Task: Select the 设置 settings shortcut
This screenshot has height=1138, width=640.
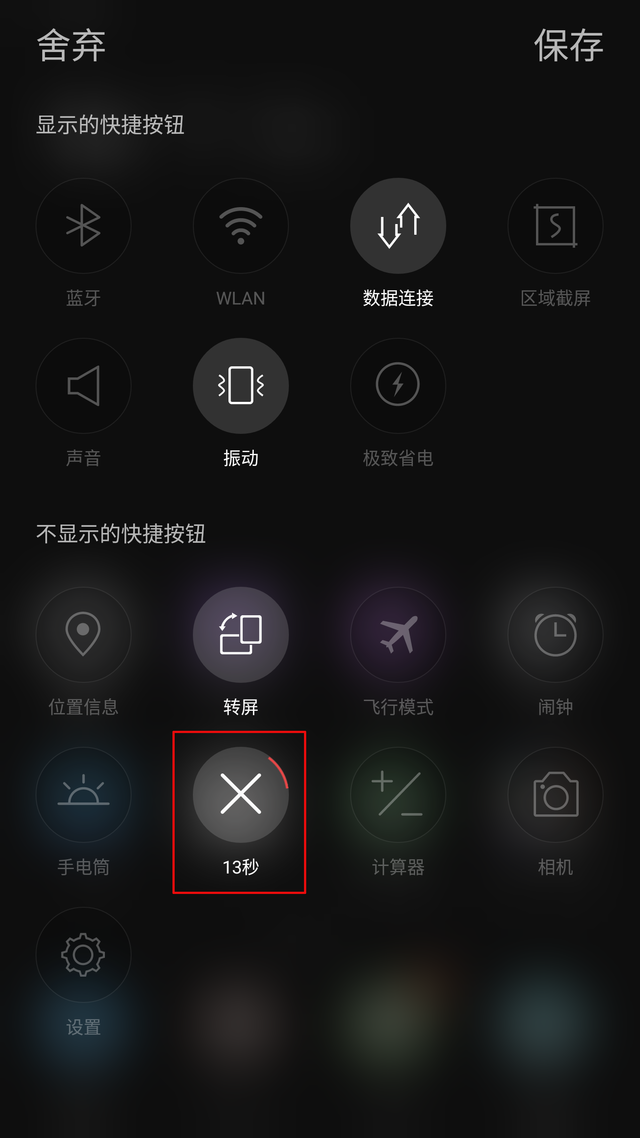Action: 83,955
